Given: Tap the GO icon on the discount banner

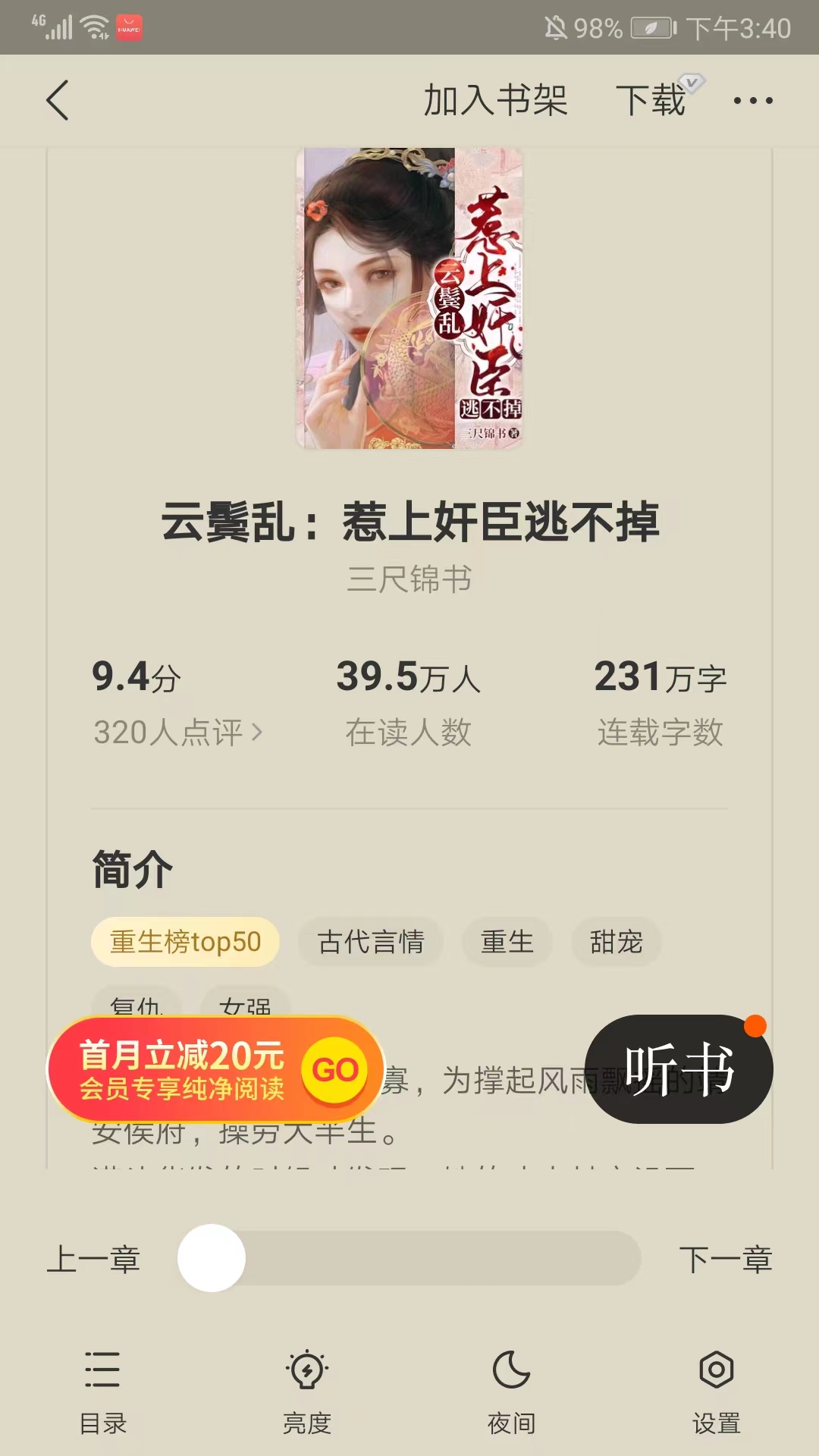Looking at the screenshot, I should pyautogui.click(x=336, y=1069).
